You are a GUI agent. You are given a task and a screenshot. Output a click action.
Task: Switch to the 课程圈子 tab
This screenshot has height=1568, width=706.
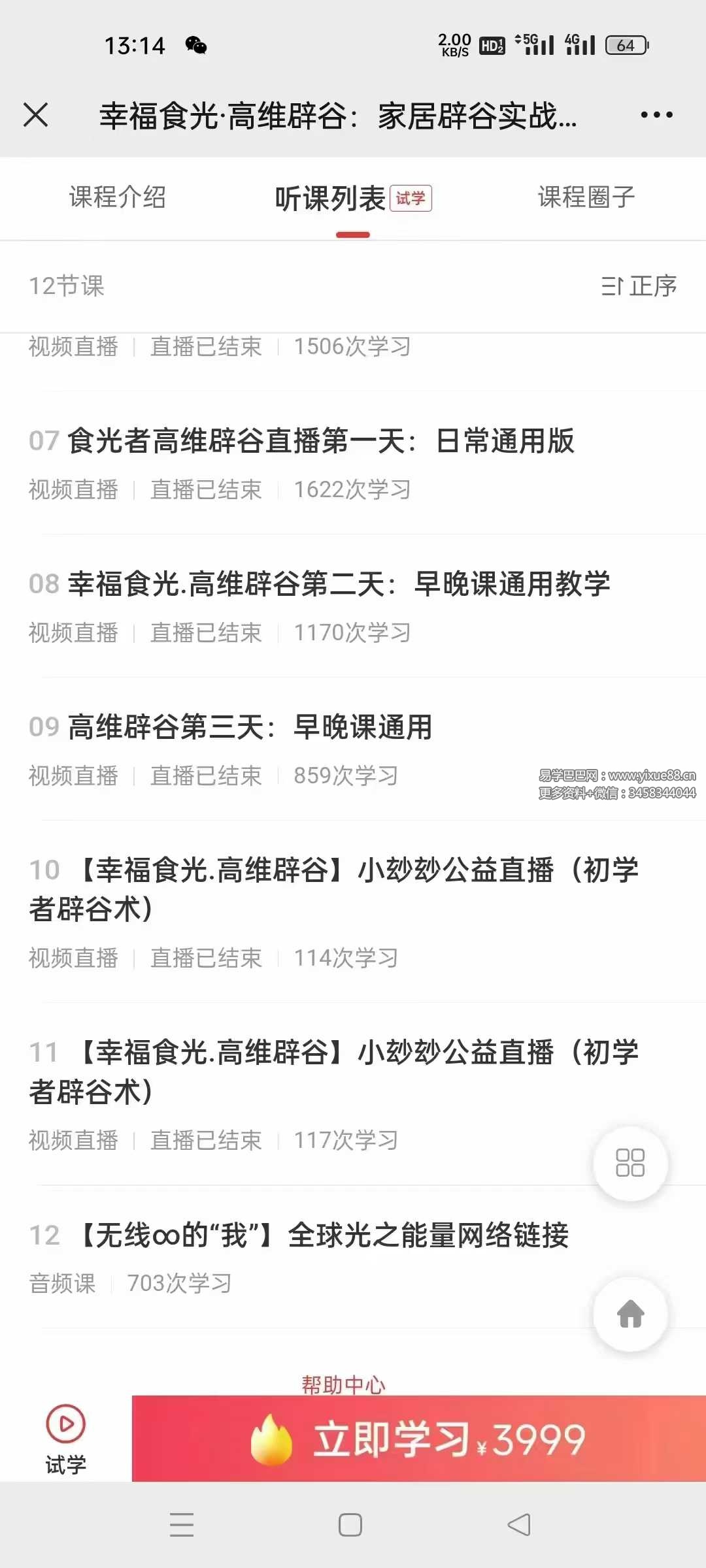click(x=586, y=197)
